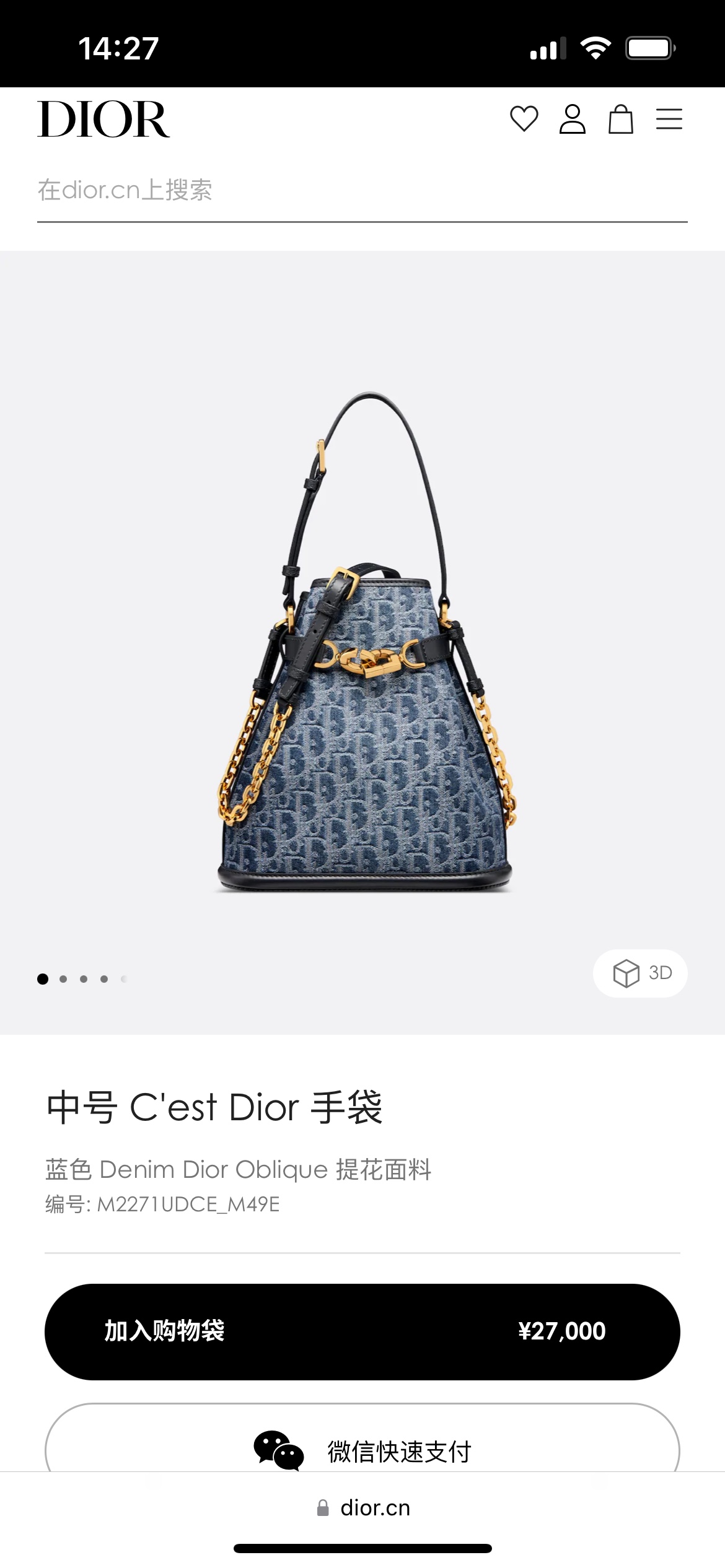Viewport: 725px width, 1568px height.
Task: Add bag to cart via 加入购物袋
Action: [x=362, y=1331]
